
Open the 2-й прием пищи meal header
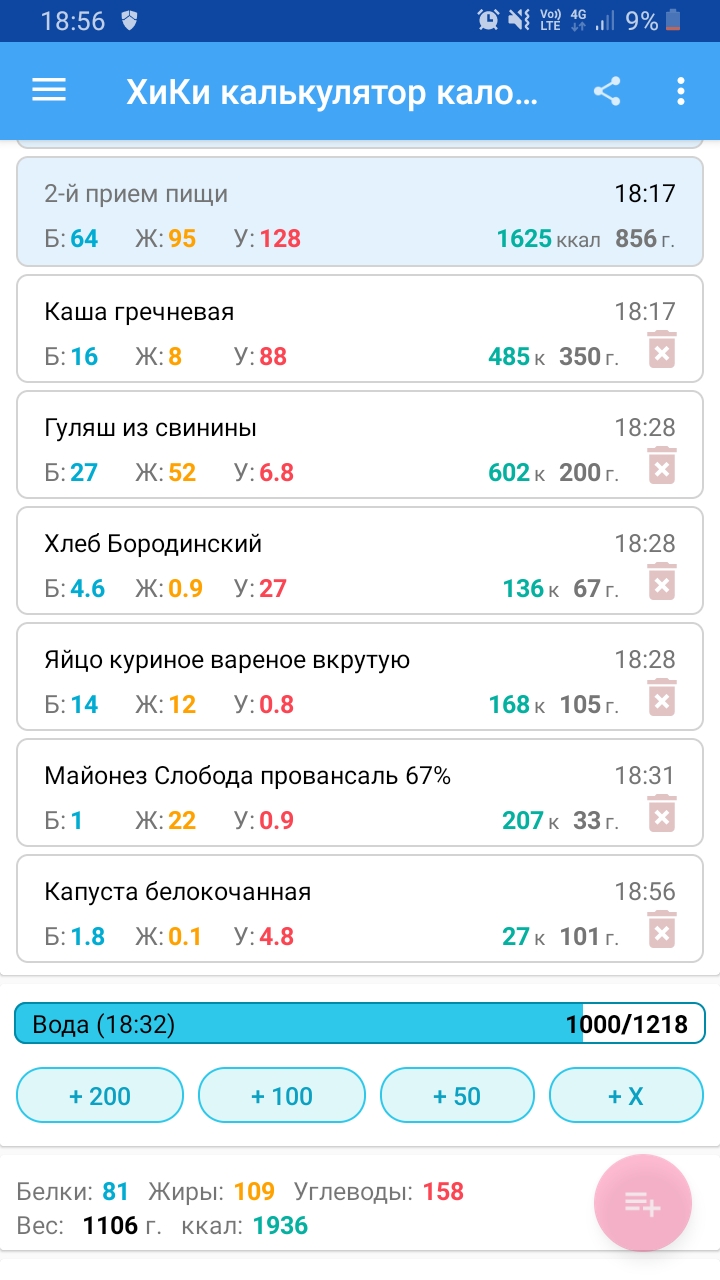tap(360, 212)
